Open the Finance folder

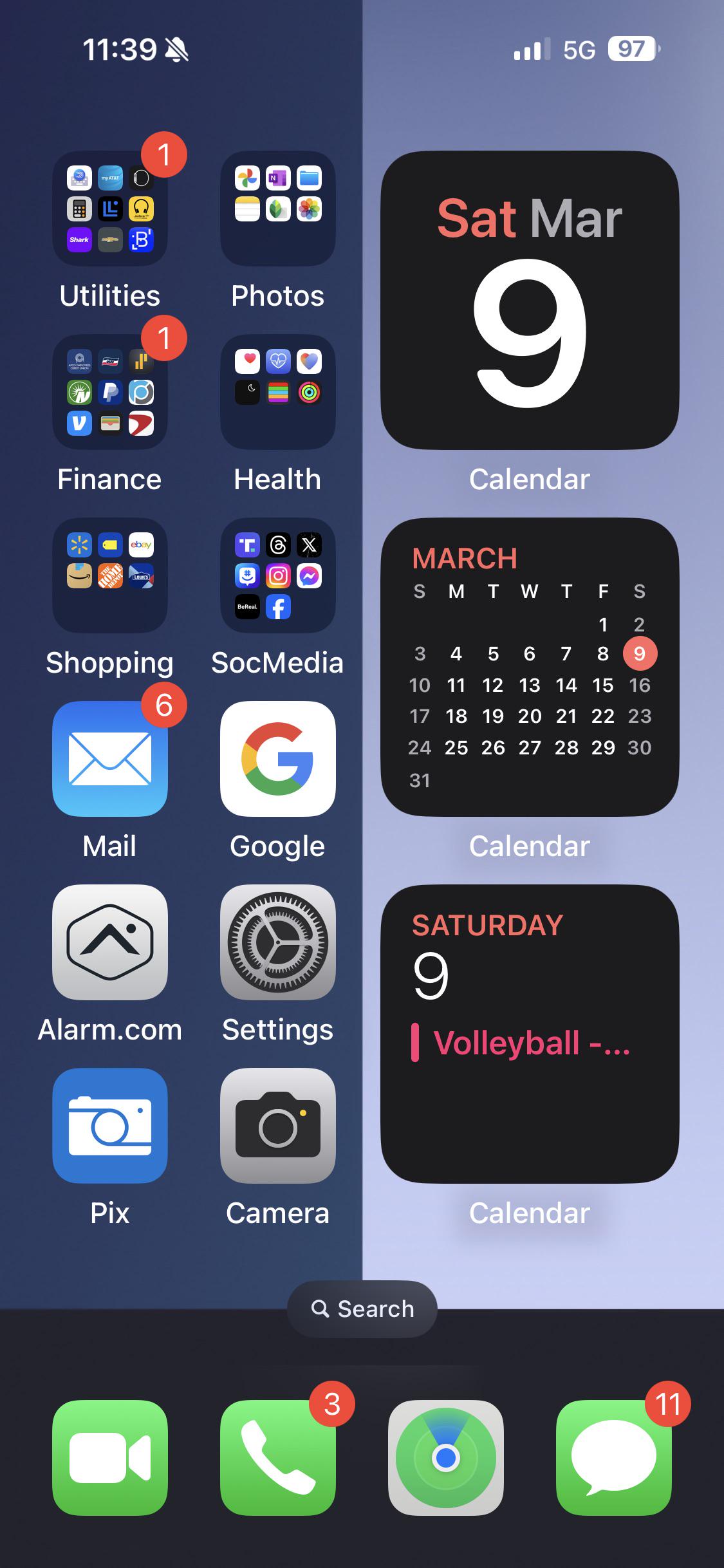[109, 391]
